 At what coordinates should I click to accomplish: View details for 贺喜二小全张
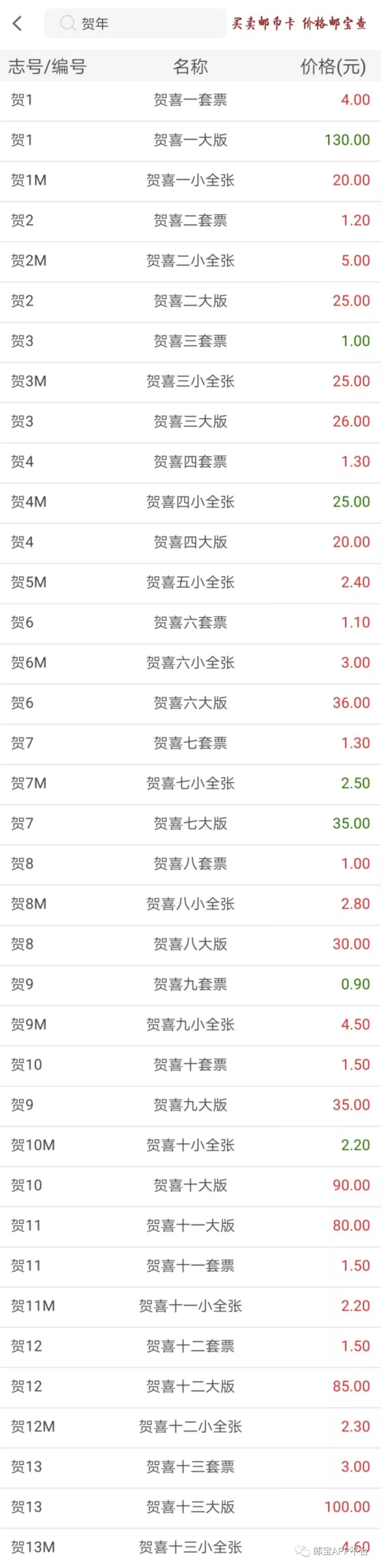click(x=190, y=261)
